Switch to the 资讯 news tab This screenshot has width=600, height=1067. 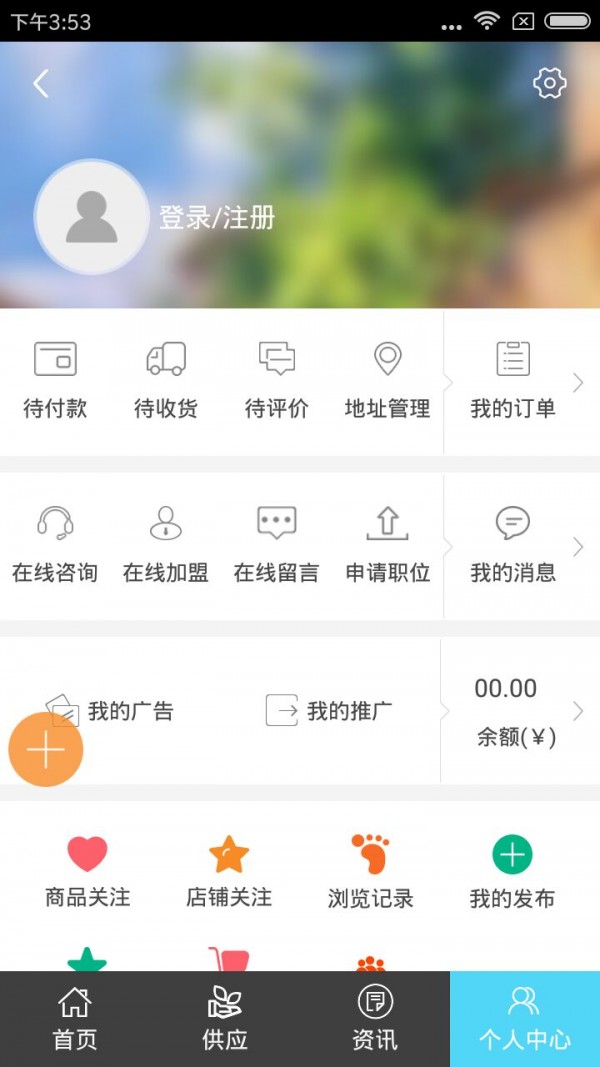click(x=375, y=1019)
